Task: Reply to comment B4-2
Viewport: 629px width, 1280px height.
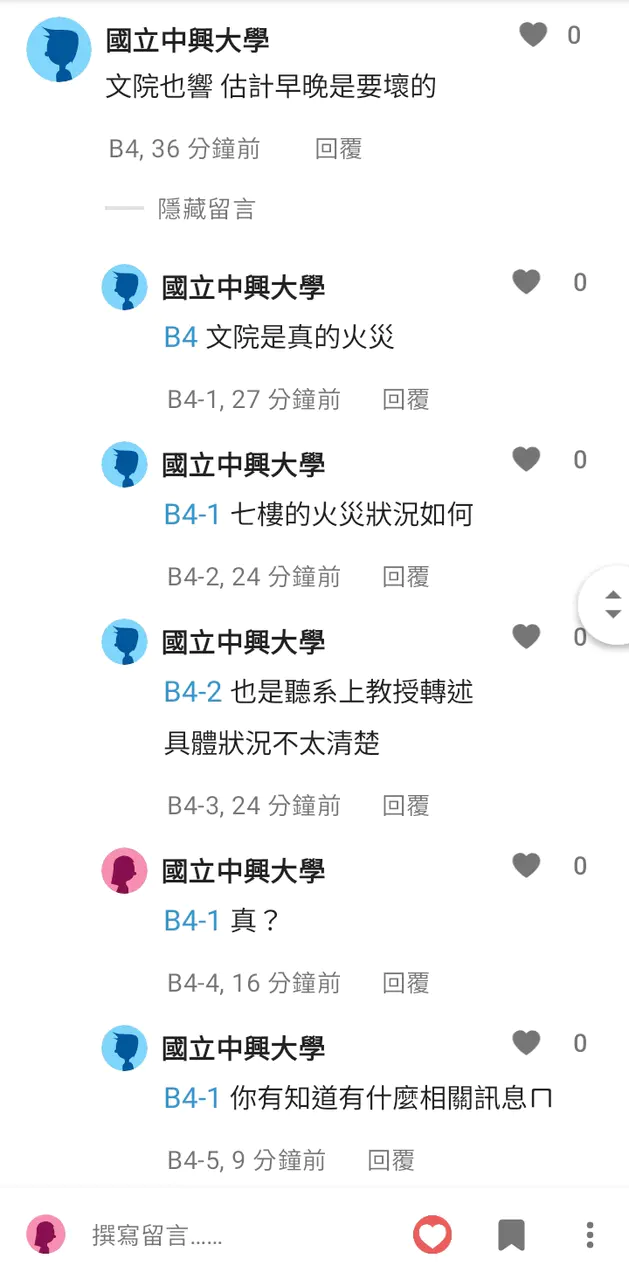Action: click(x=406, y=576)
